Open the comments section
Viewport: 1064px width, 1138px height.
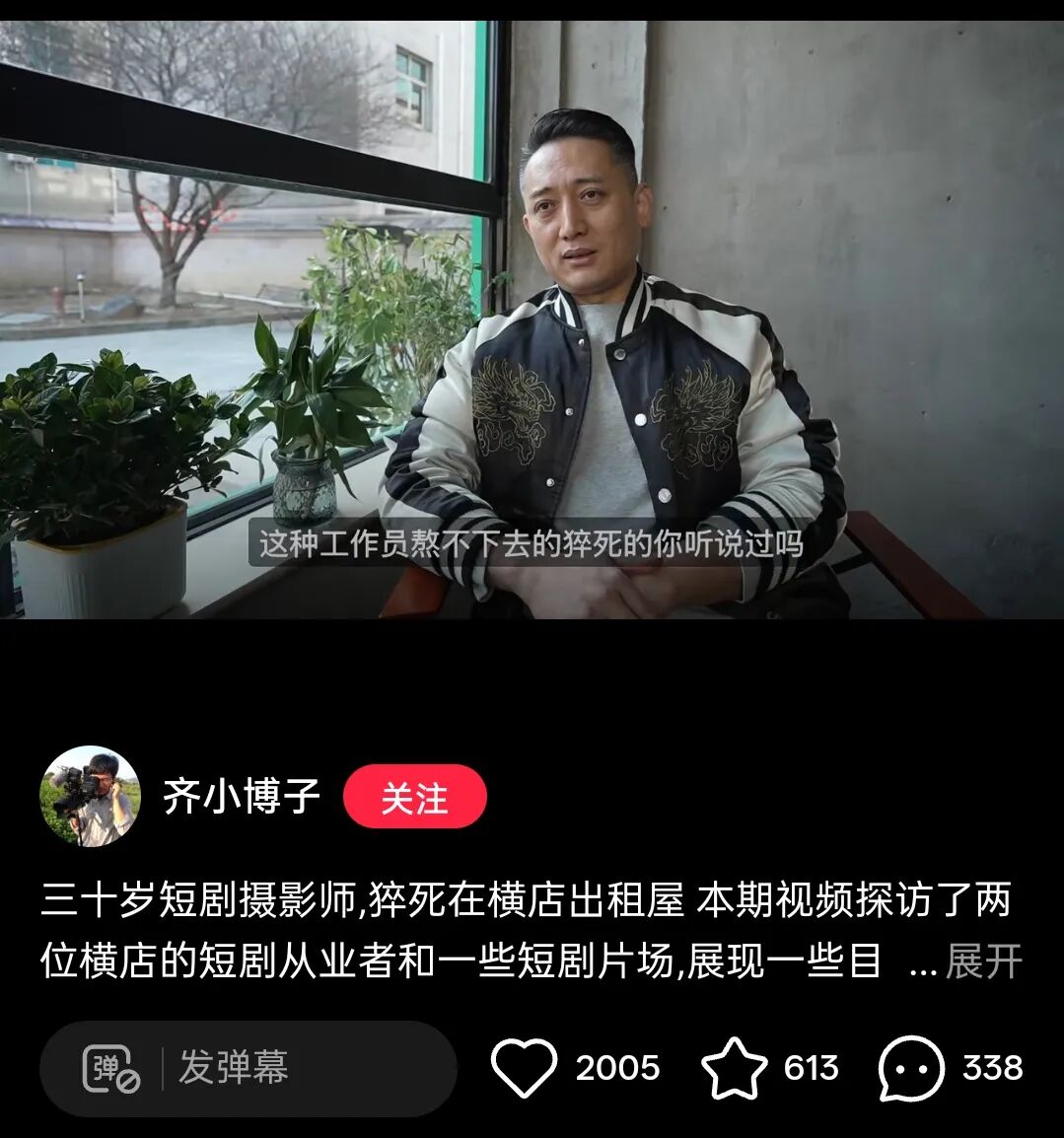911,1068
